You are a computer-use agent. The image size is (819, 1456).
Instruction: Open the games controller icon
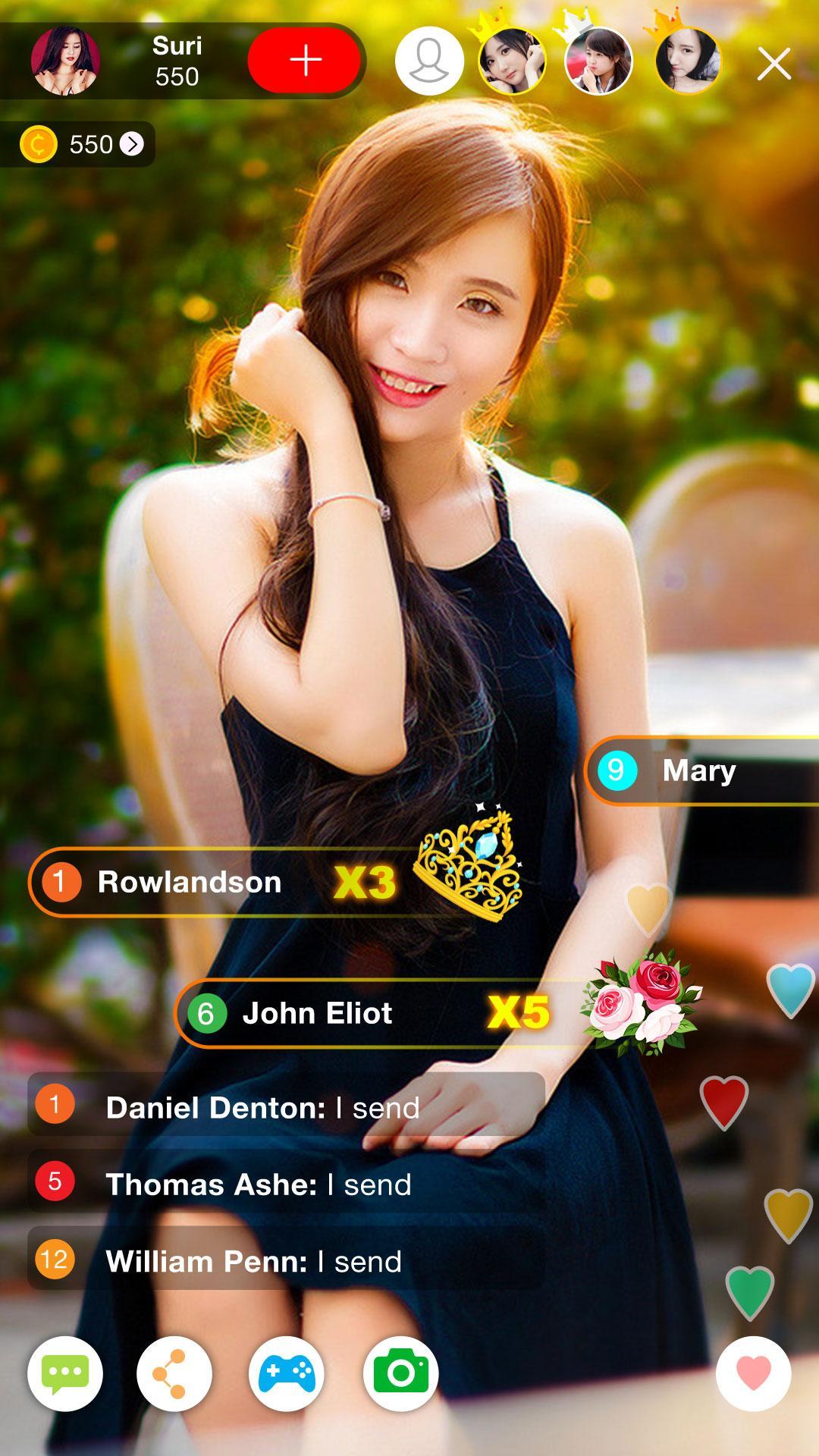pyautogui.click(x=287, y=1373)
